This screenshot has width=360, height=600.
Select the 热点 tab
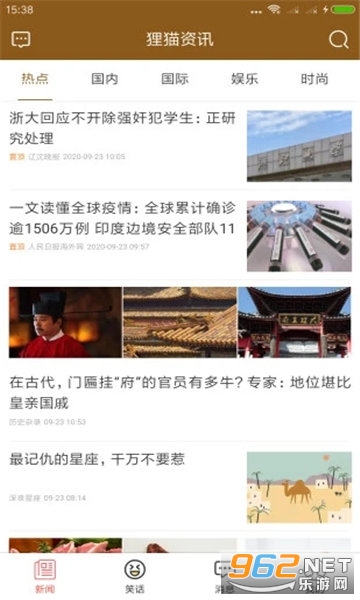(35, 79)
